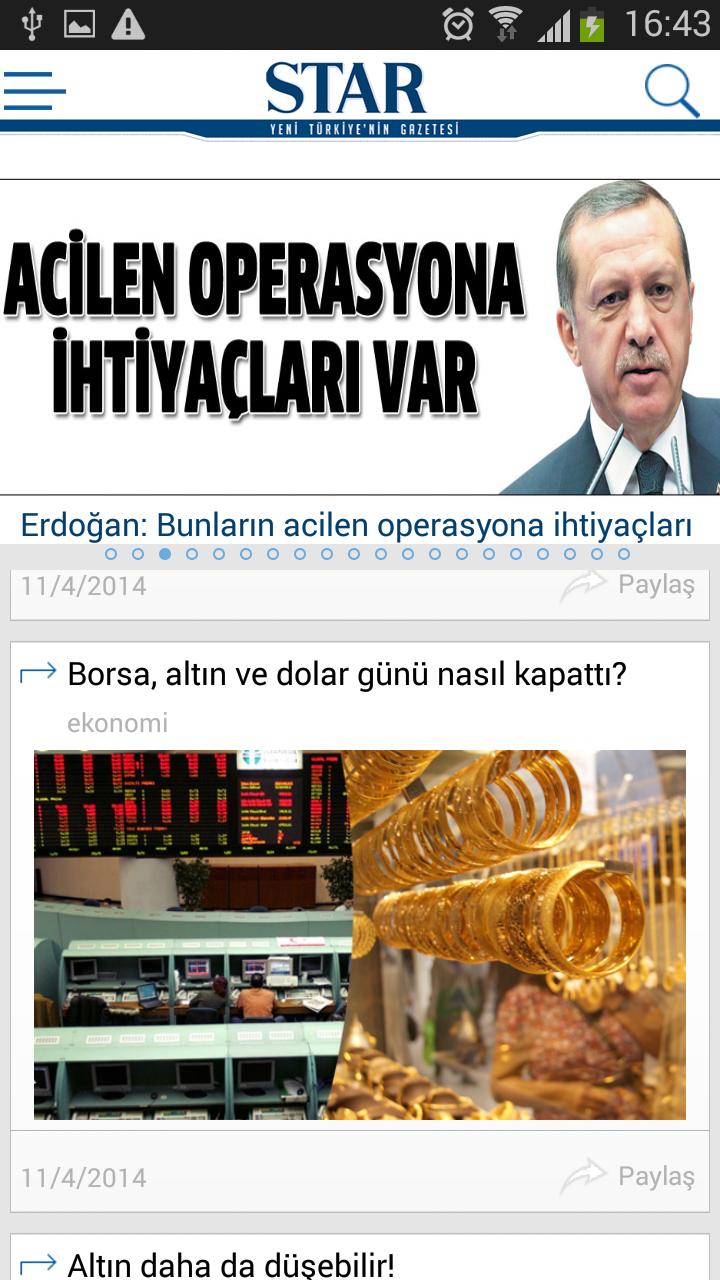Tap the arrow icon beside the Altın headline
Viewport: 720px width, 1280px height.
(x=36, y=1262)
